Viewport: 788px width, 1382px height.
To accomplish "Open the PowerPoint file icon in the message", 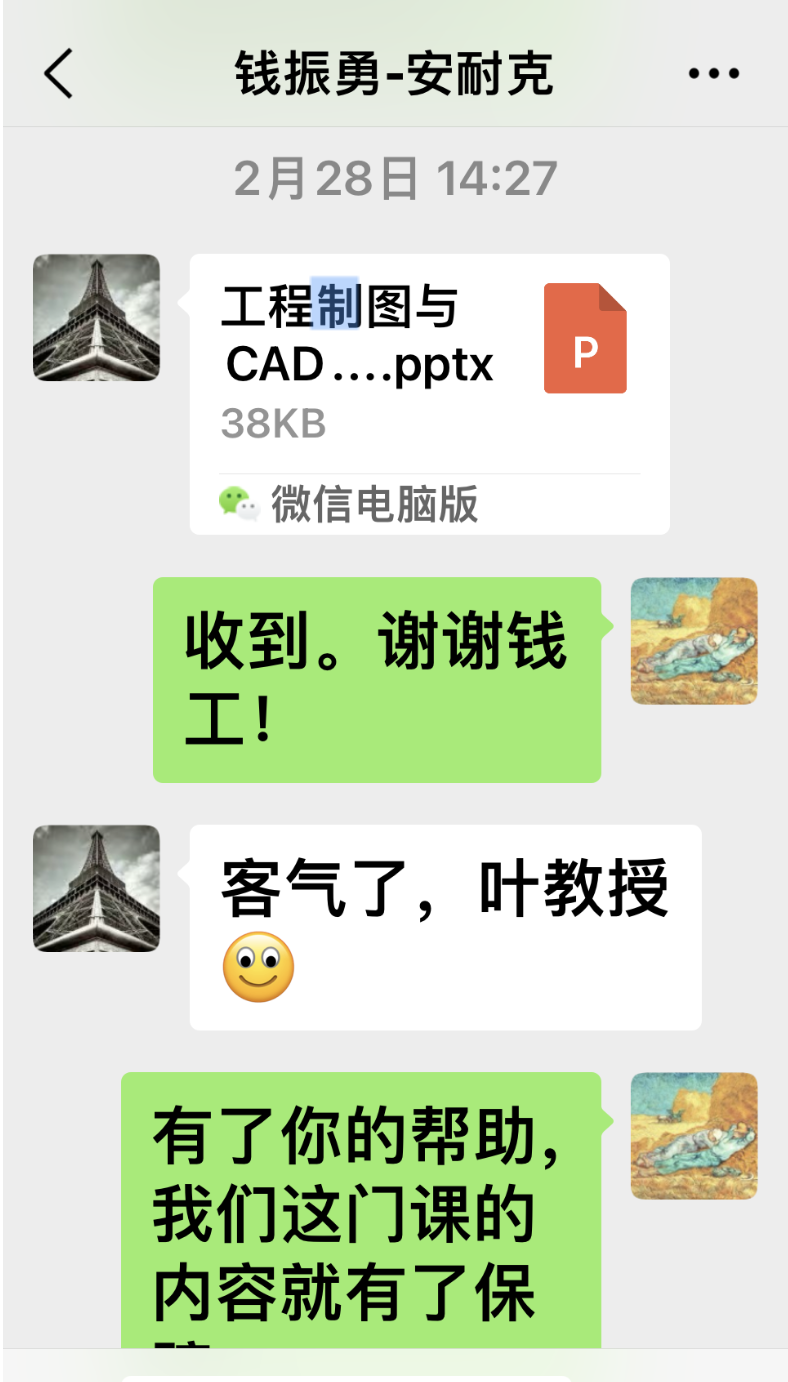I will pos(584,337).
